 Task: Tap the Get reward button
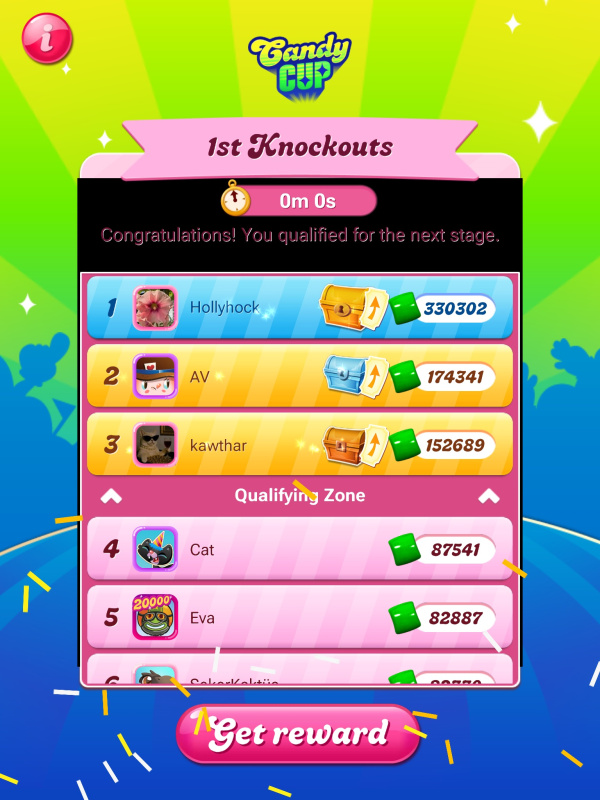[298, 734]
